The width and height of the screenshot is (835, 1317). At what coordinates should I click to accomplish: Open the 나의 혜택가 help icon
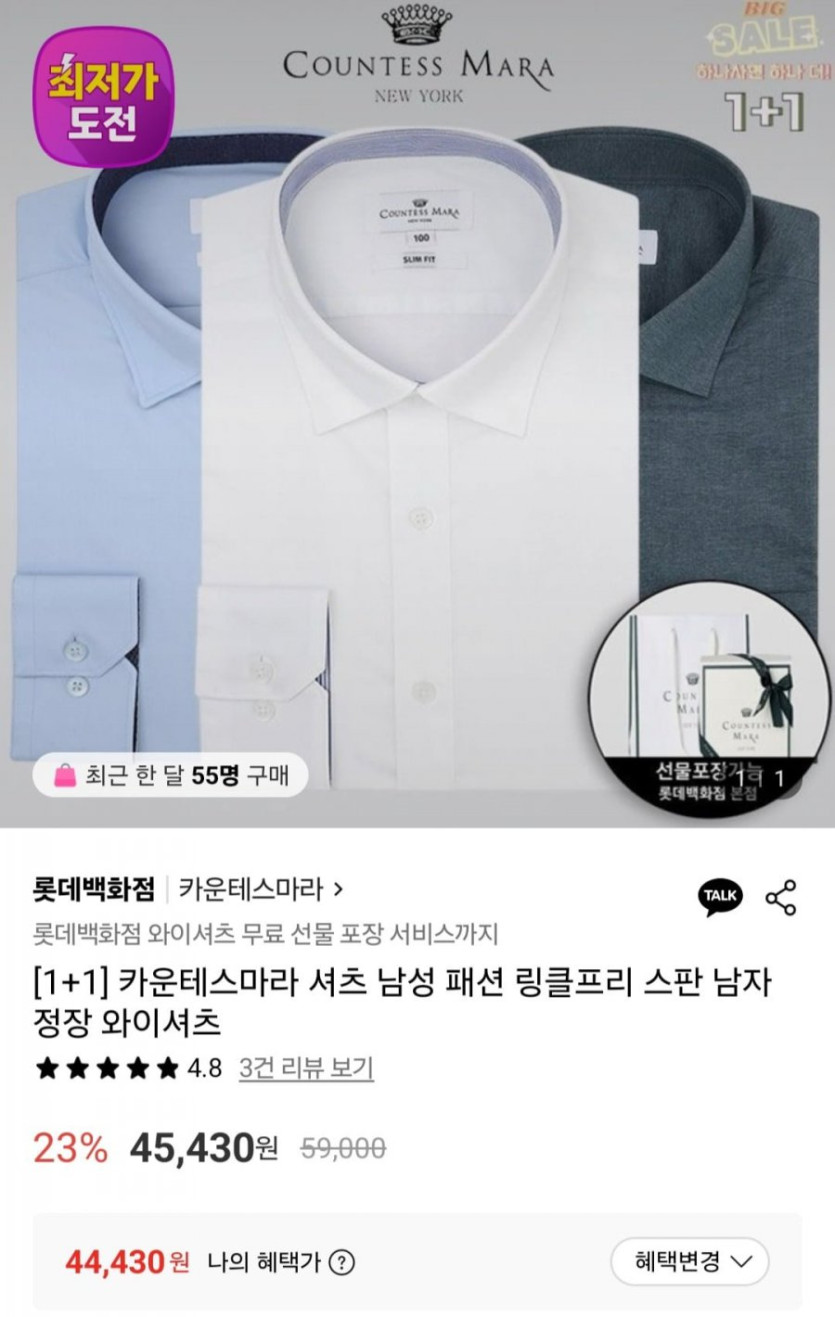click(342, 1263)
